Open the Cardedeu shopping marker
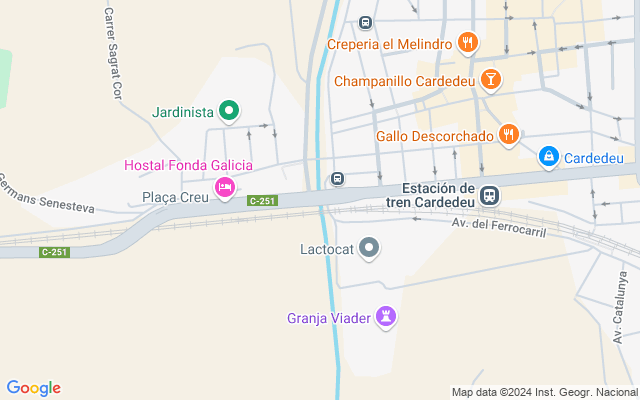The width and height of the screenshot is (640, 400). pyautogui.click(x=549, y=157)
